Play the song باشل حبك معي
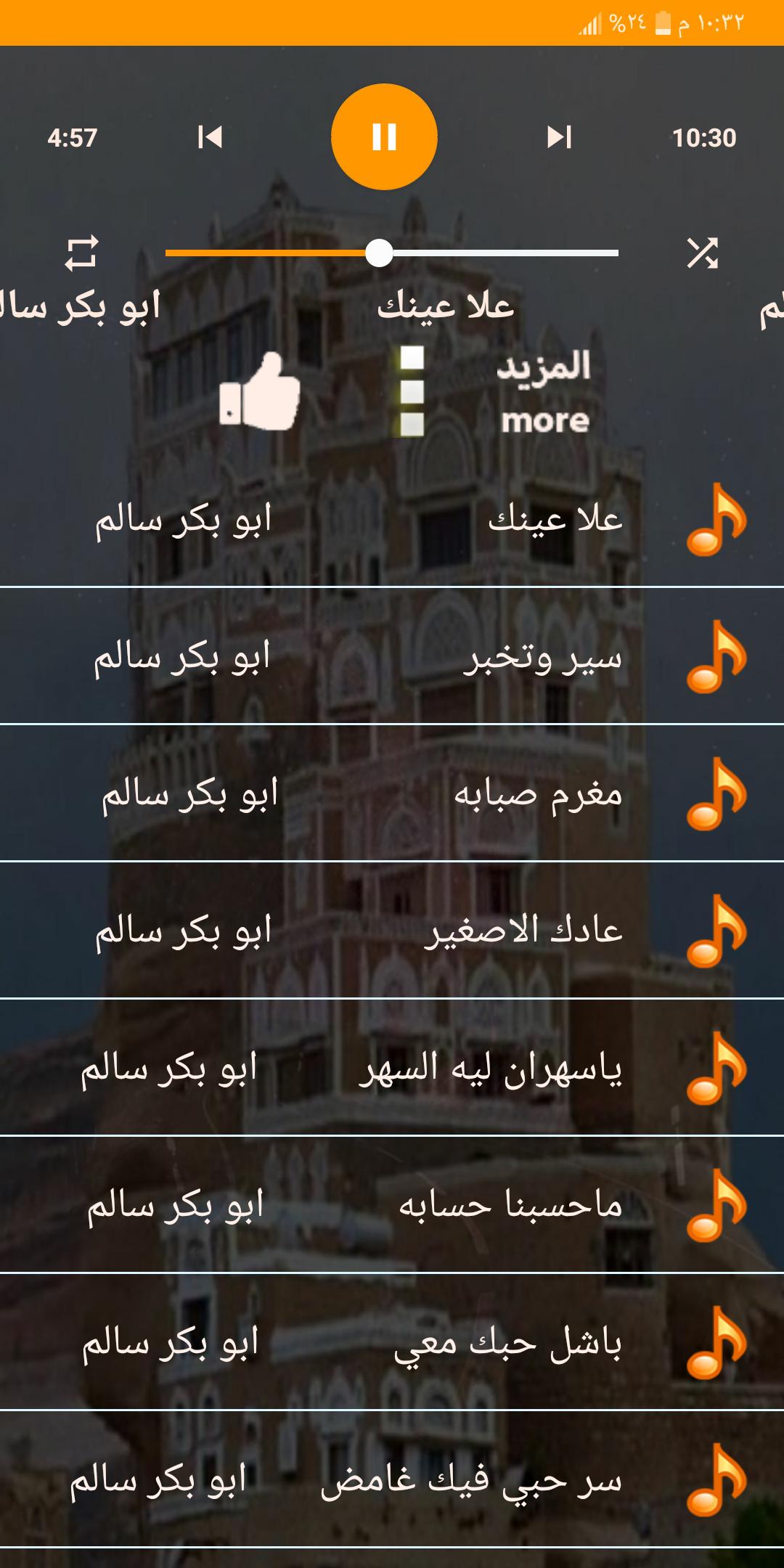This screenshot has height=1568, width=784. [x=392, y=1343]
